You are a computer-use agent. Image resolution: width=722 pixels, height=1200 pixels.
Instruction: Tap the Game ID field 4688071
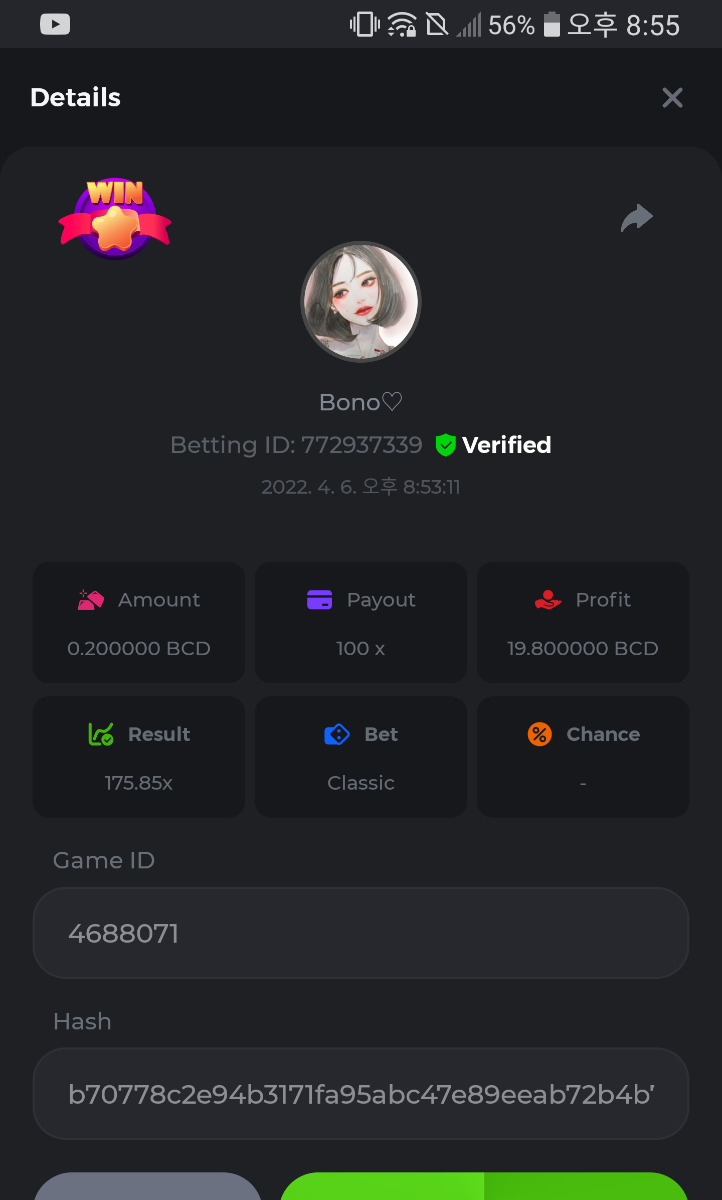pos(360,933)
